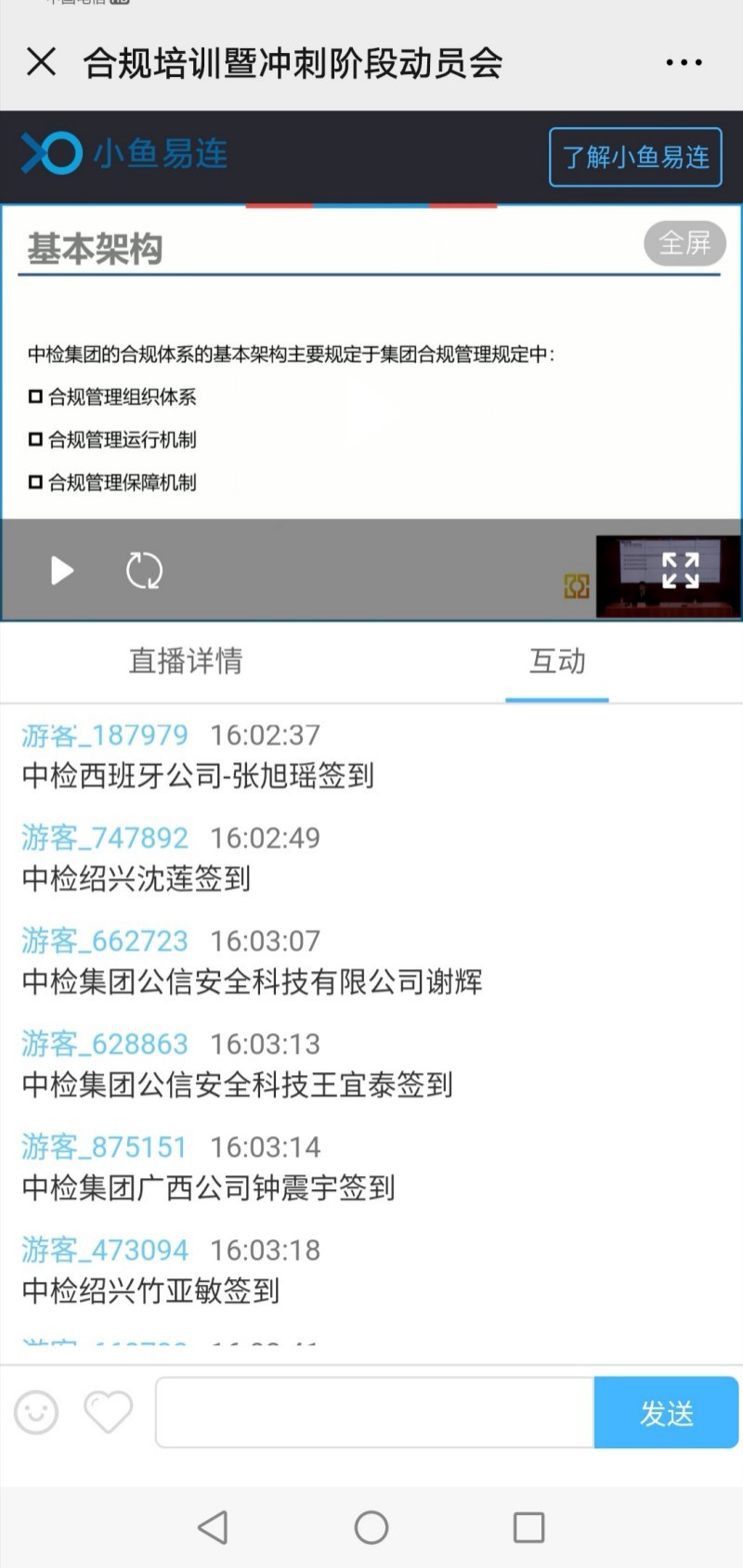Play the live stream video
This screenshot has height=1568, width=743.
pos(62,570)
